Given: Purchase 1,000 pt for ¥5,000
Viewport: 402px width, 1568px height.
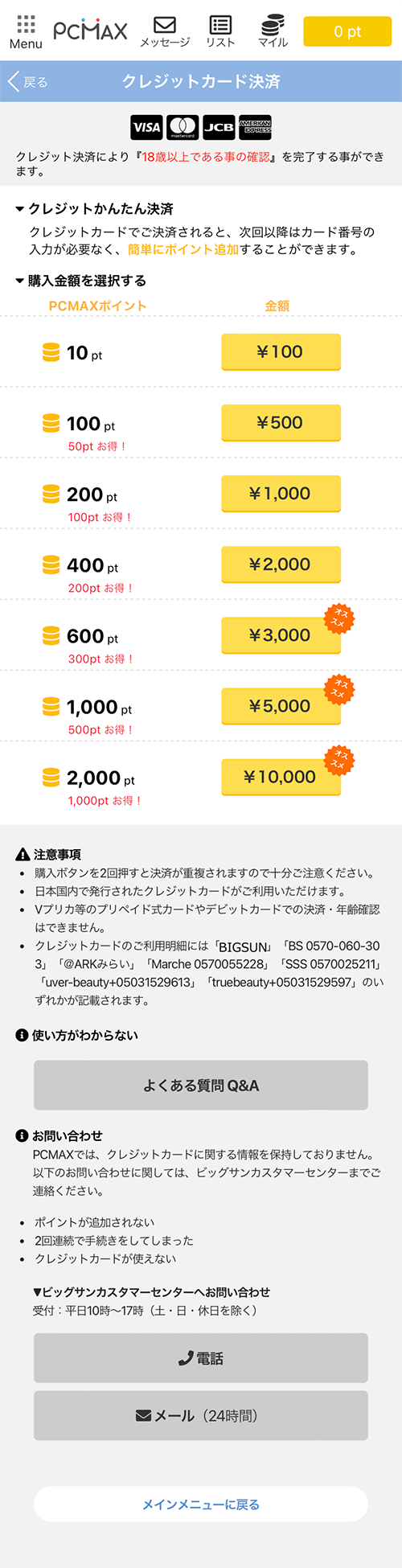Looking at the screenshot, I should pos(281,706).
